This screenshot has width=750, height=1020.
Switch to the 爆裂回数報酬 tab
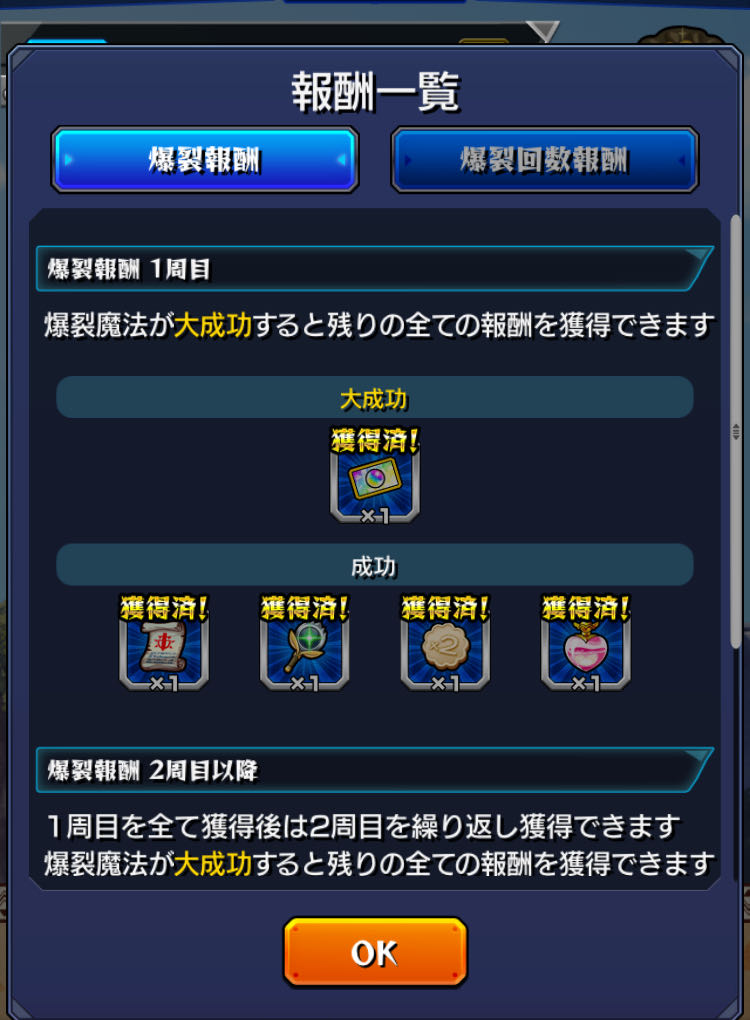click(544, 160)
